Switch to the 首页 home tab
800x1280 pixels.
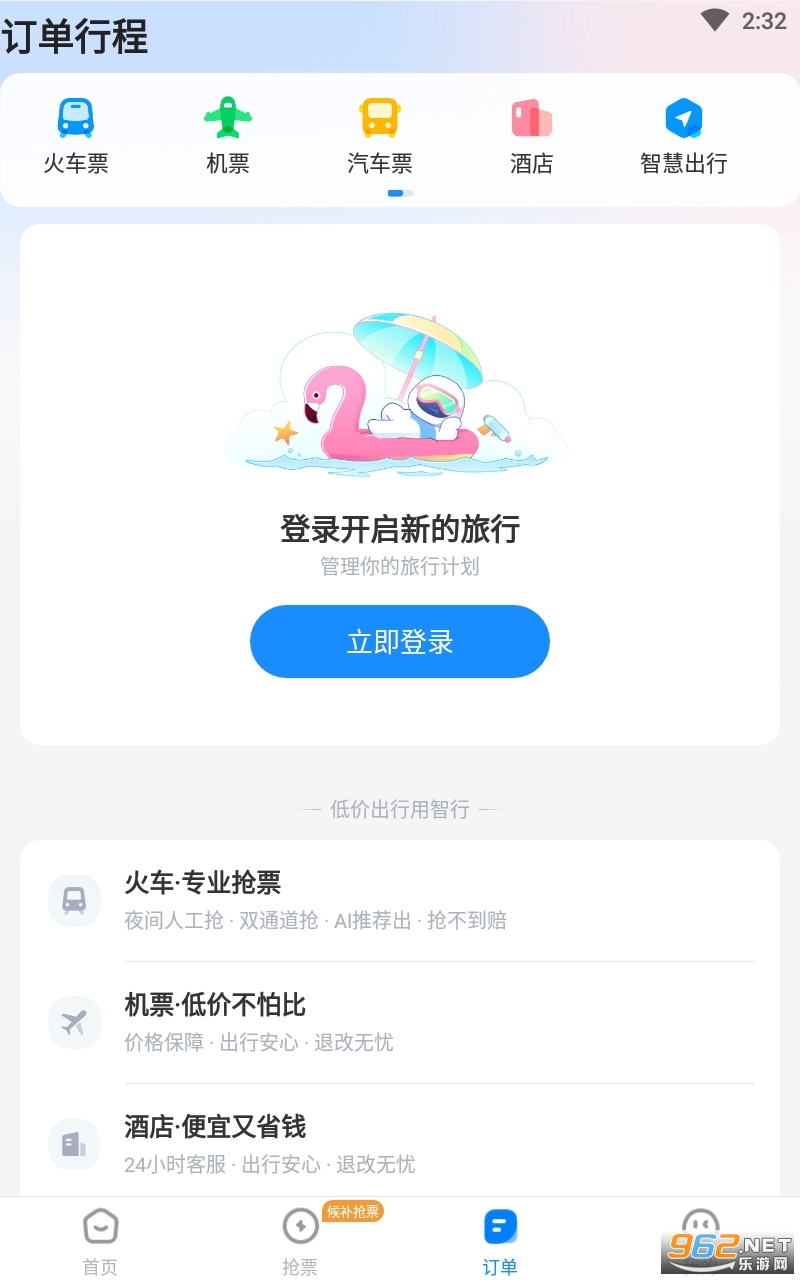(x=100, y=1240)
